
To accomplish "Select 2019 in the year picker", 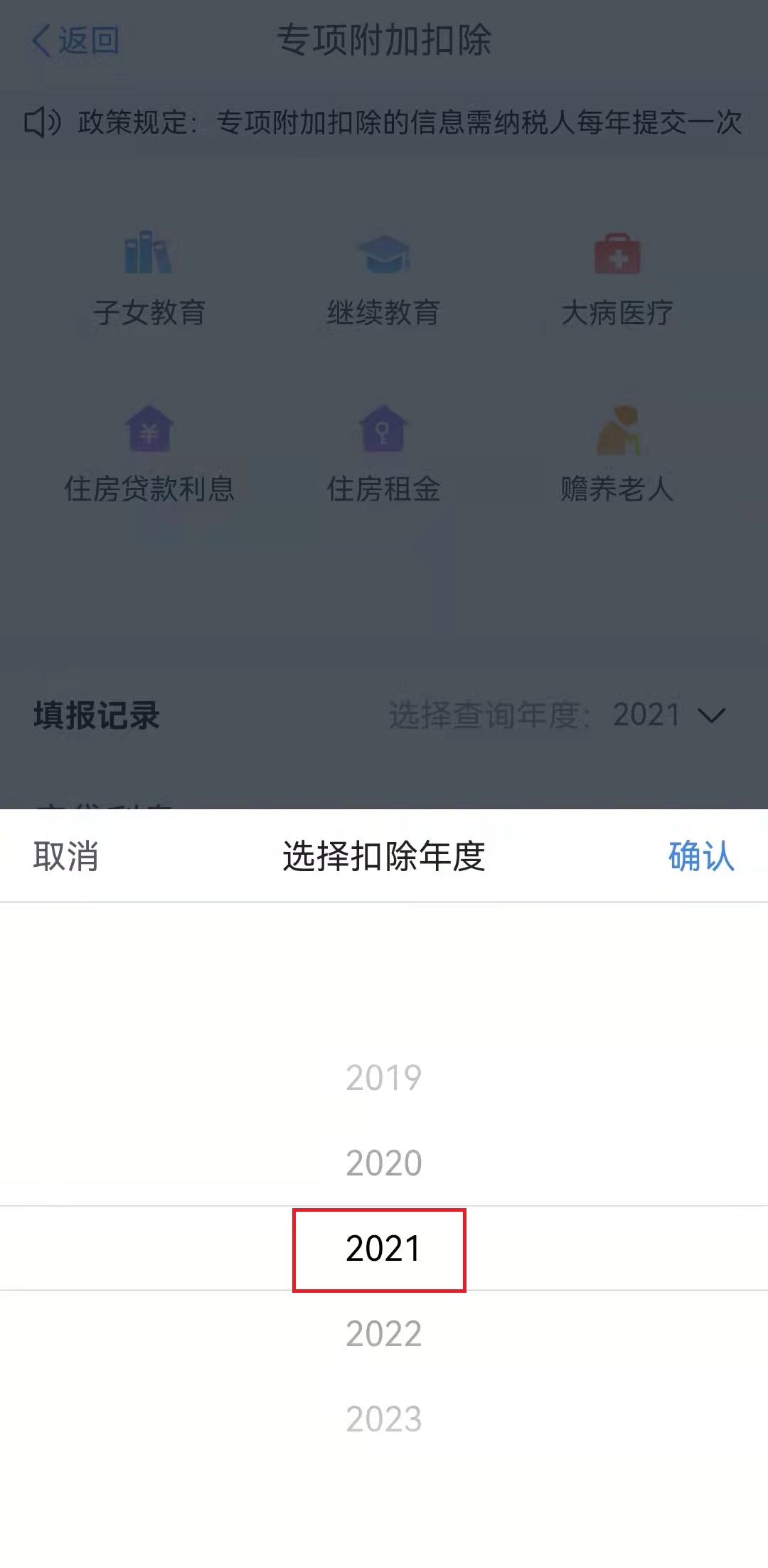I will tap(384, 1077).
